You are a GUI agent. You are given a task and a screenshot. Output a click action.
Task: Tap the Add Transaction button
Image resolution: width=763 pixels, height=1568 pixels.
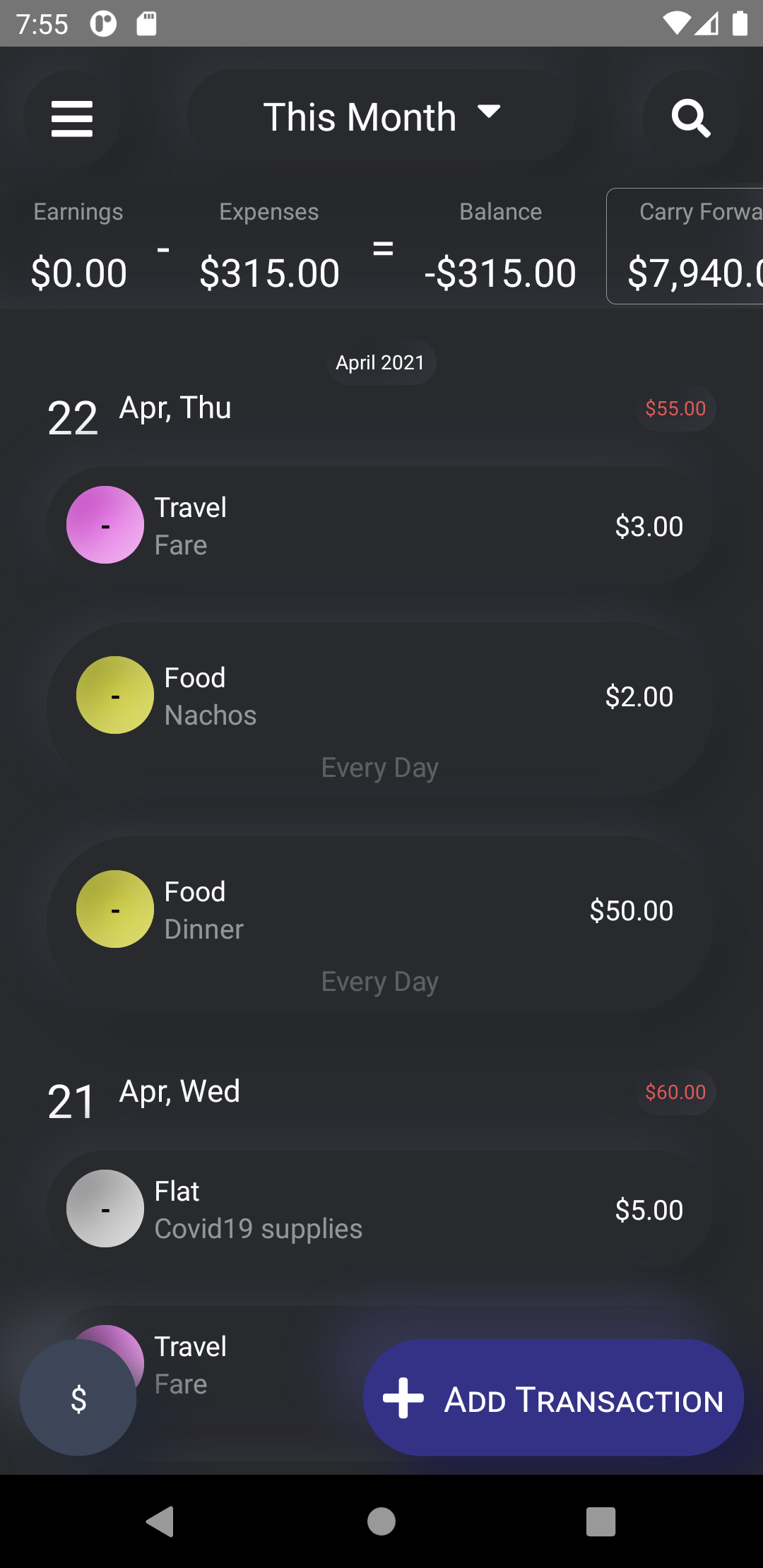[x=553, y=1398]
